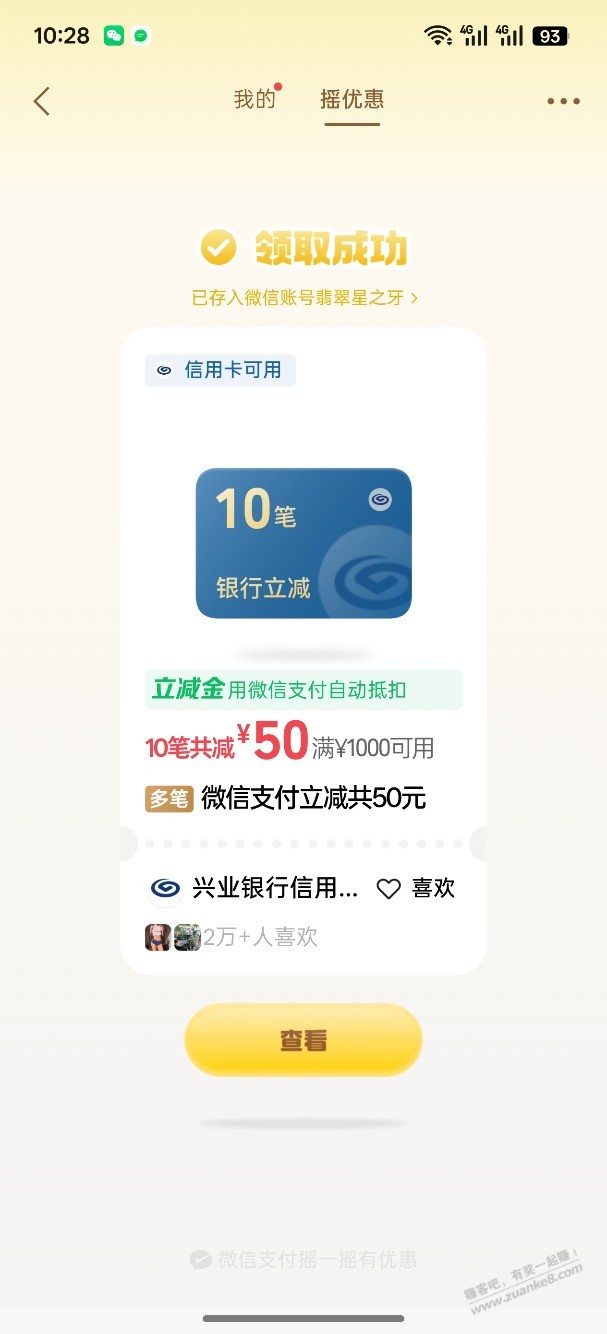This screenshot has width=607, height=1334.
Task: Go back using the top-left arrow
Action: coord(41,101)
